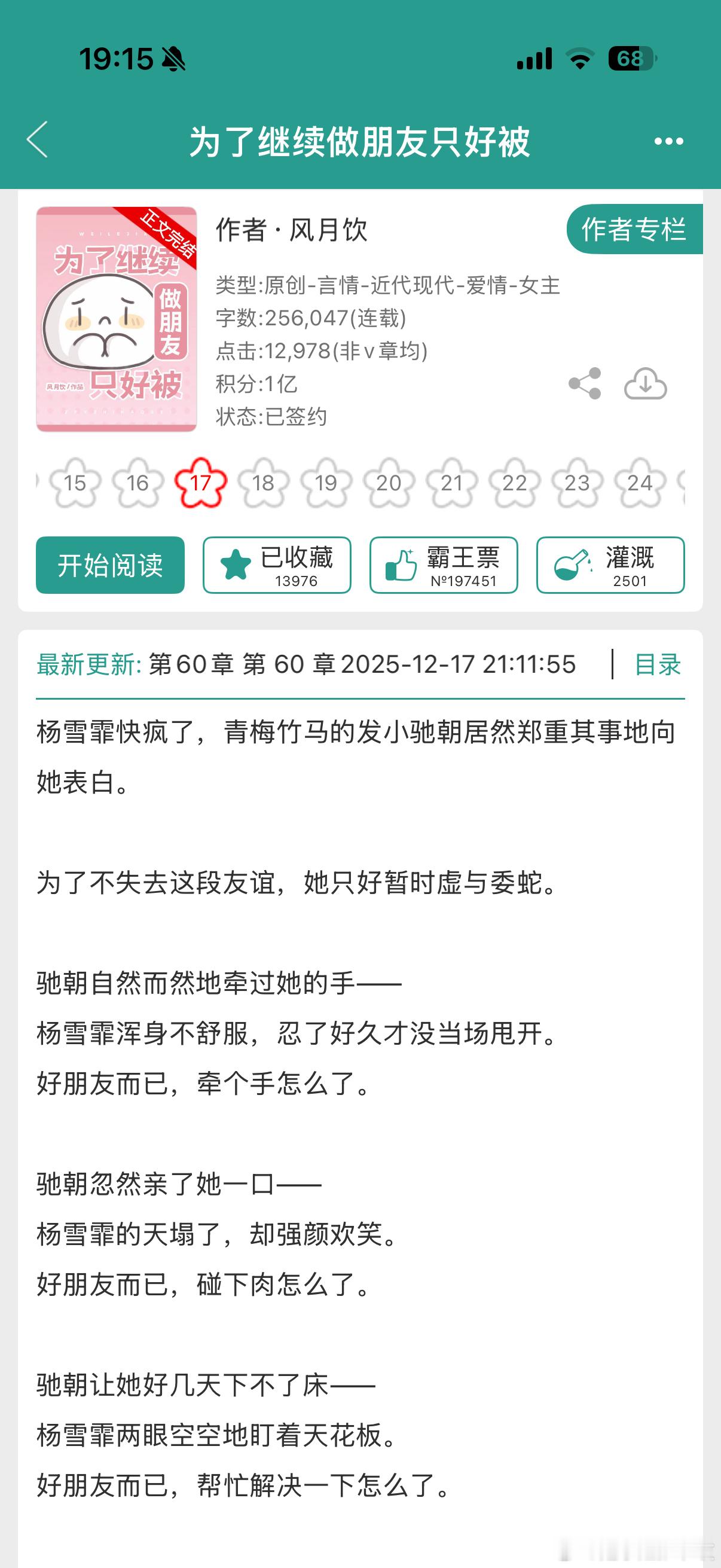Select flower rating 17
This screenshot has height=1568, width=721.
point(201,483)
